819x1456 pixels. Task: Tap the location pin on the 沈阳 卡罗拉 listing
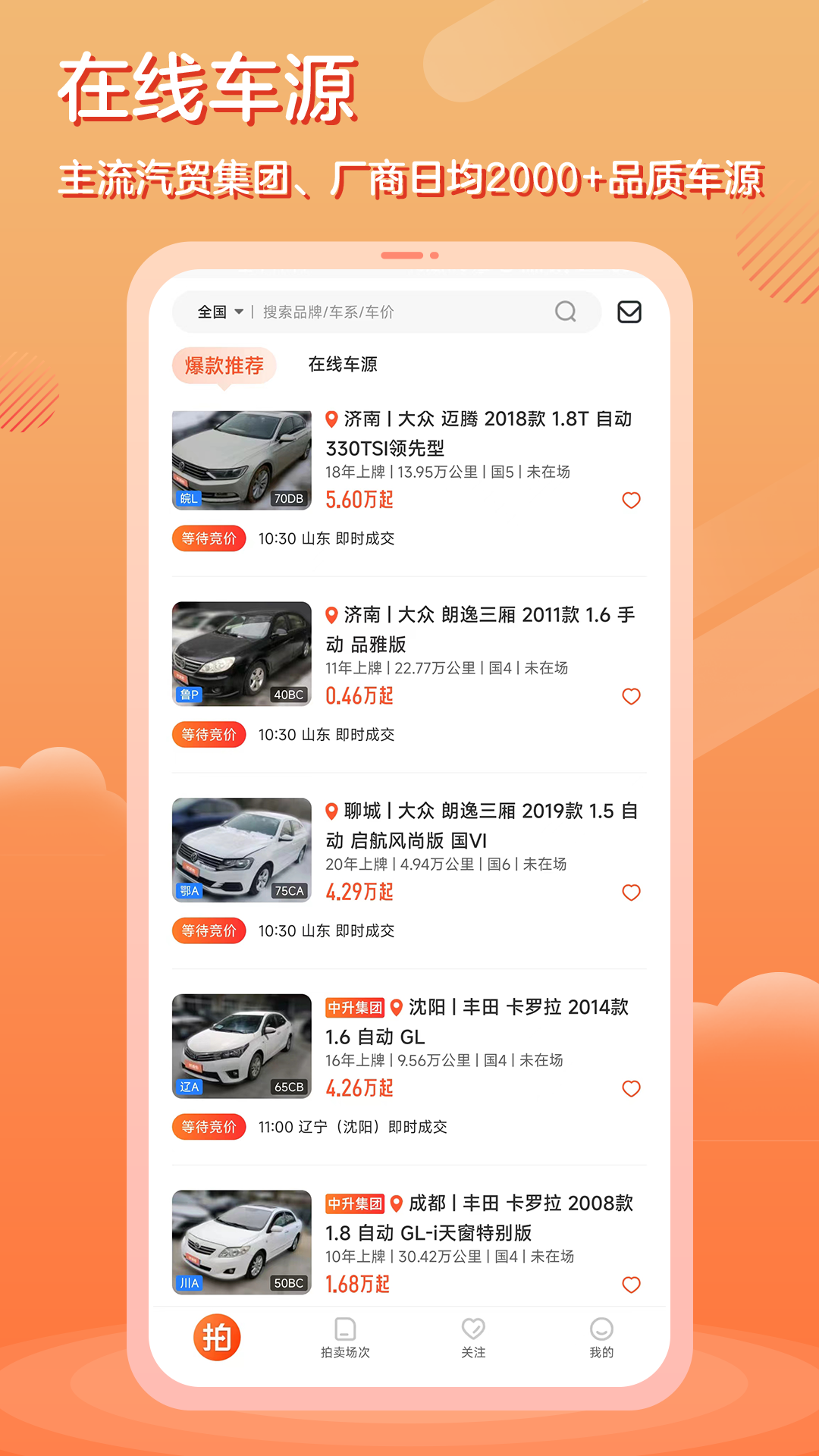(x=398, y=1006)
